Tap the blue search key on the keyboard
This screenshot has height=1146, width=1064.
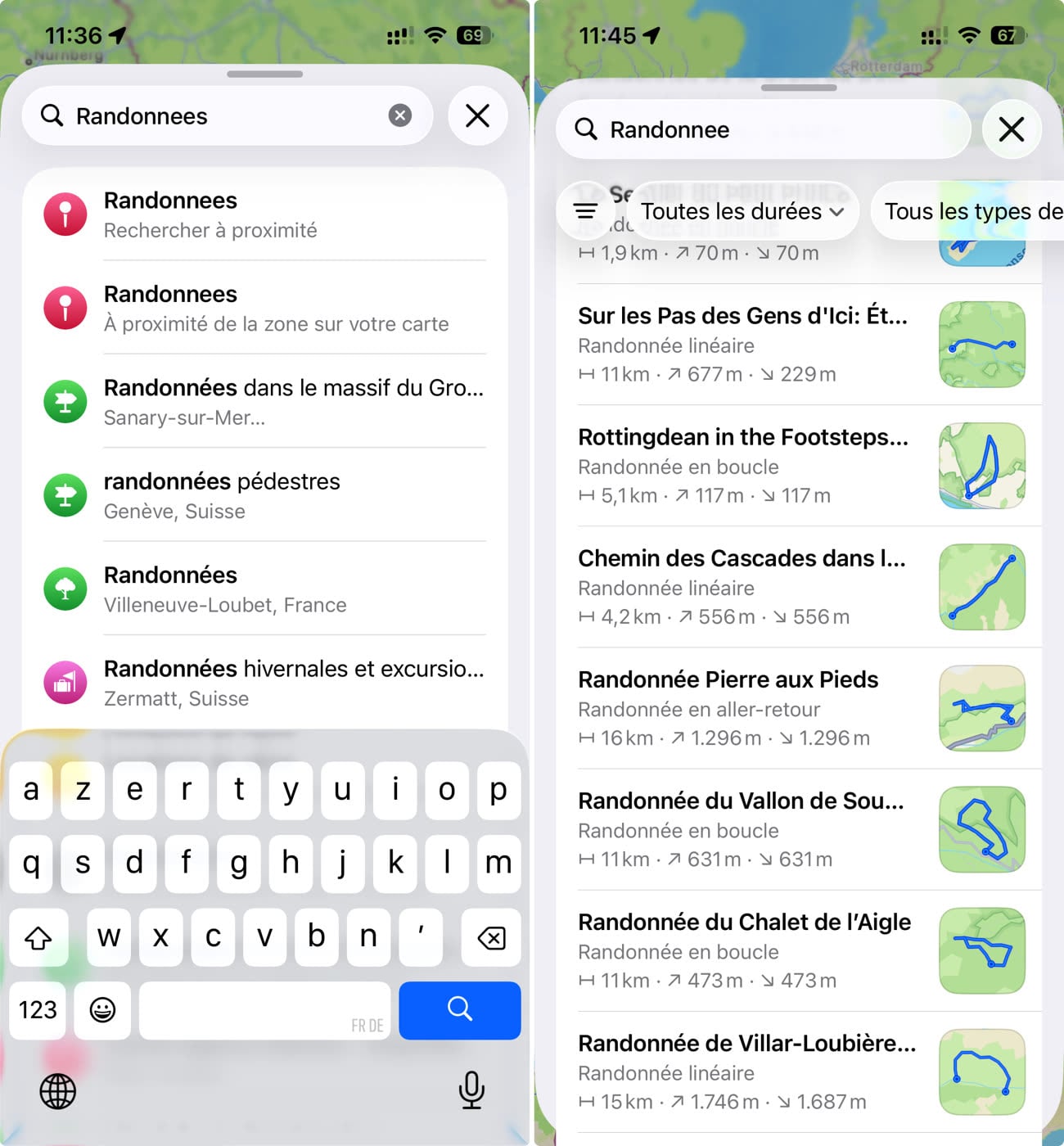[x=459, y=1009]
